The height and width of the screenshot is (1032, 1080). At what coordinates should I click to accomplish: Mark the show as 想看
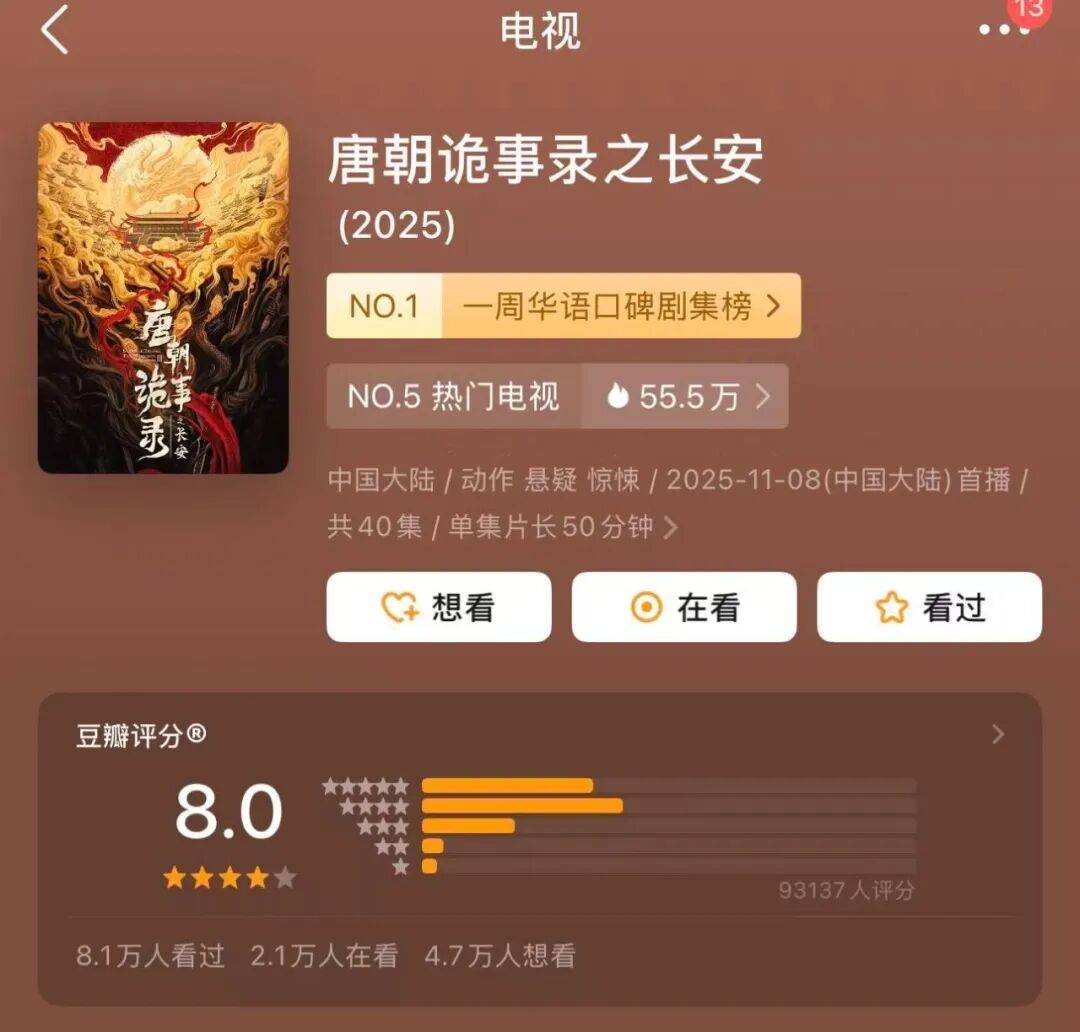click(438, 607)
